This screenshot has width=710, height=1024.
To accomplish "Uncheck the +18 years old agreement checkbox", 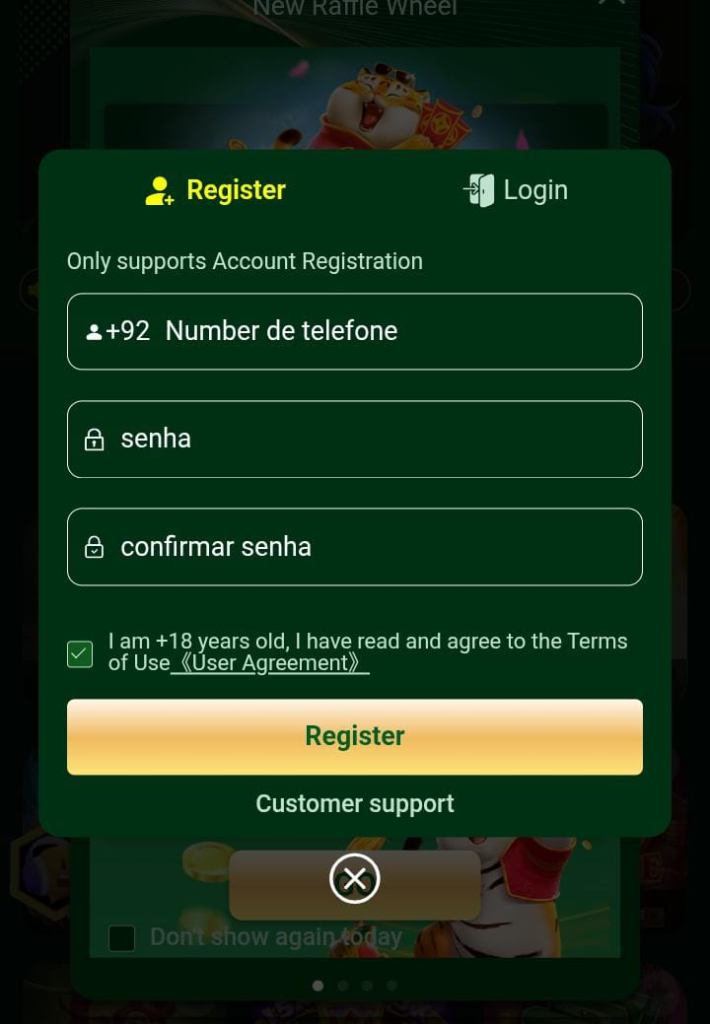I will (x=80, y=654).
